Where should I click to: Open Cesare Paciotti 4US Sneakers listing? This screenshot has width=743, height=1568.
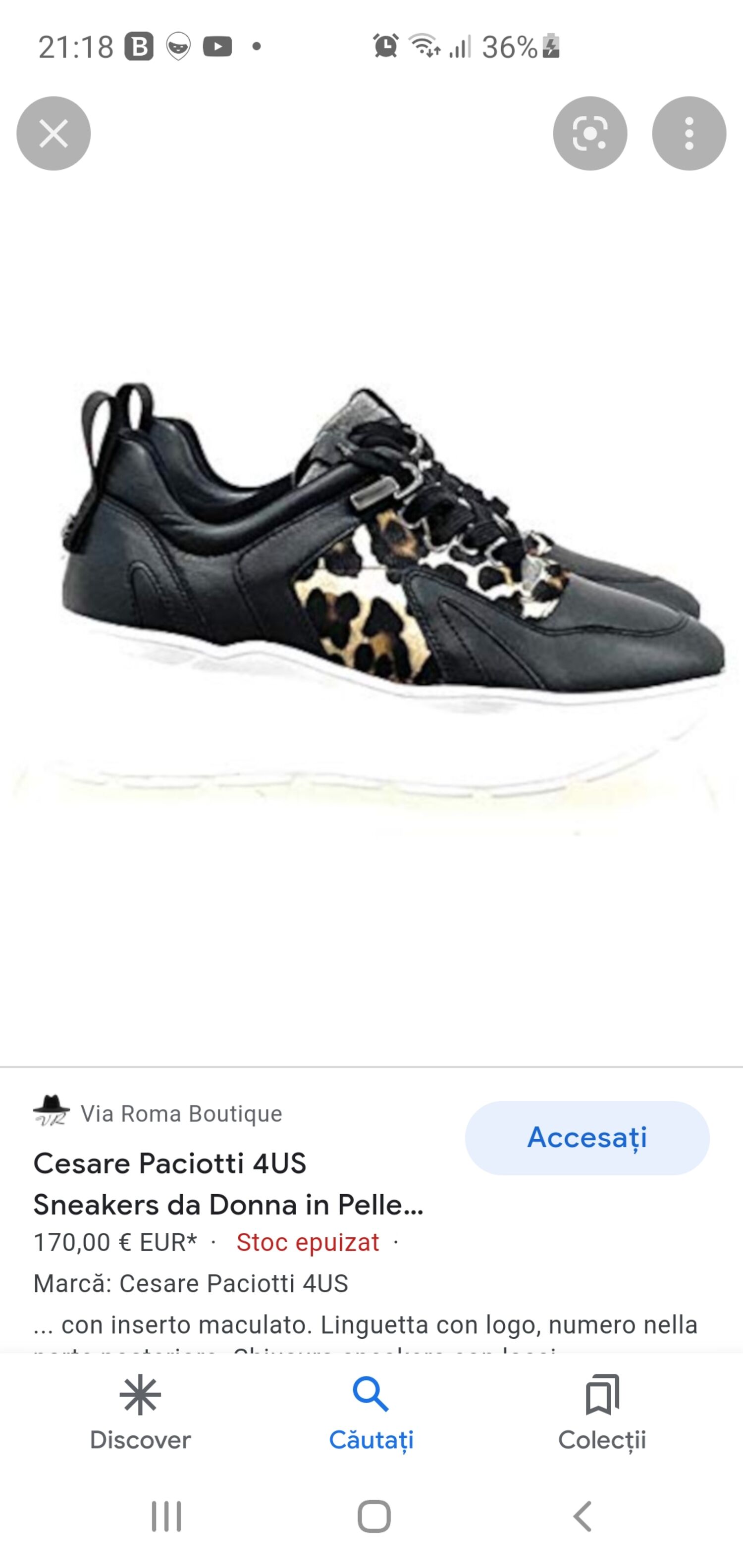[x=228, y=1183]
